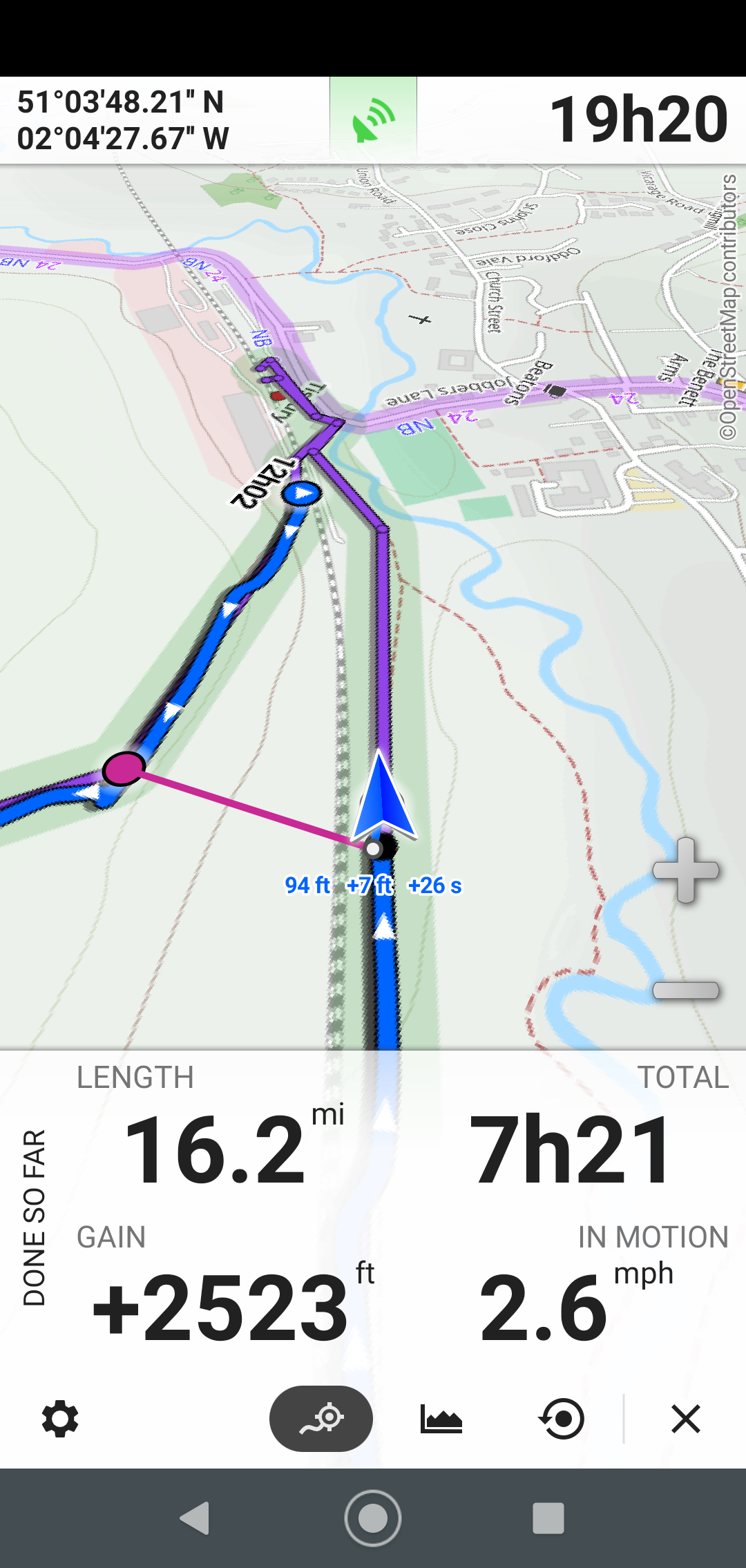
Task: Show the elevation profile chart
Action: point(441,1419)
